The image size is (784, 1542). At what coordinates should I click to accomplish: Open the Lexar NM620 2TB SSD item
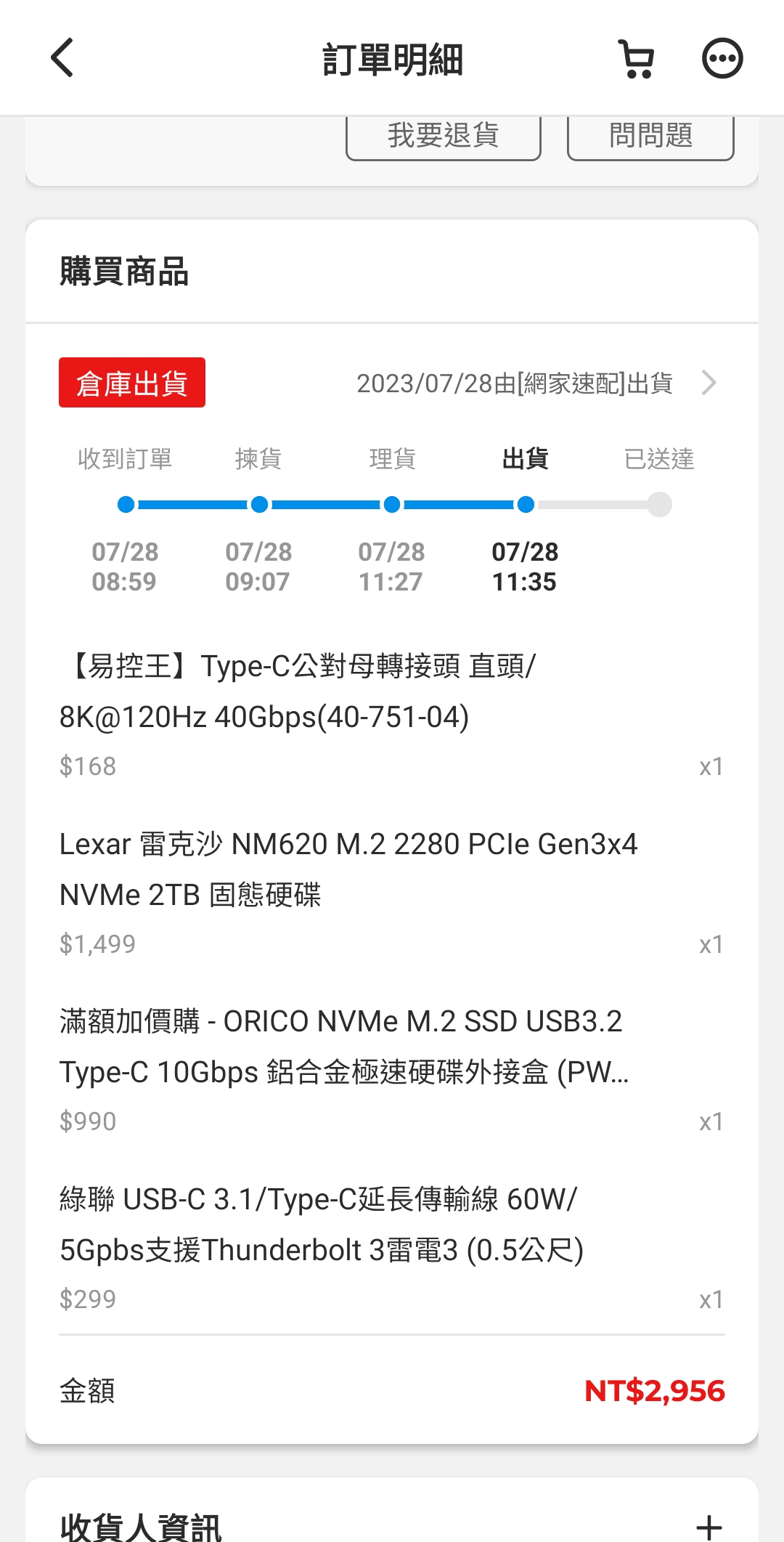[x=348, y=869]
